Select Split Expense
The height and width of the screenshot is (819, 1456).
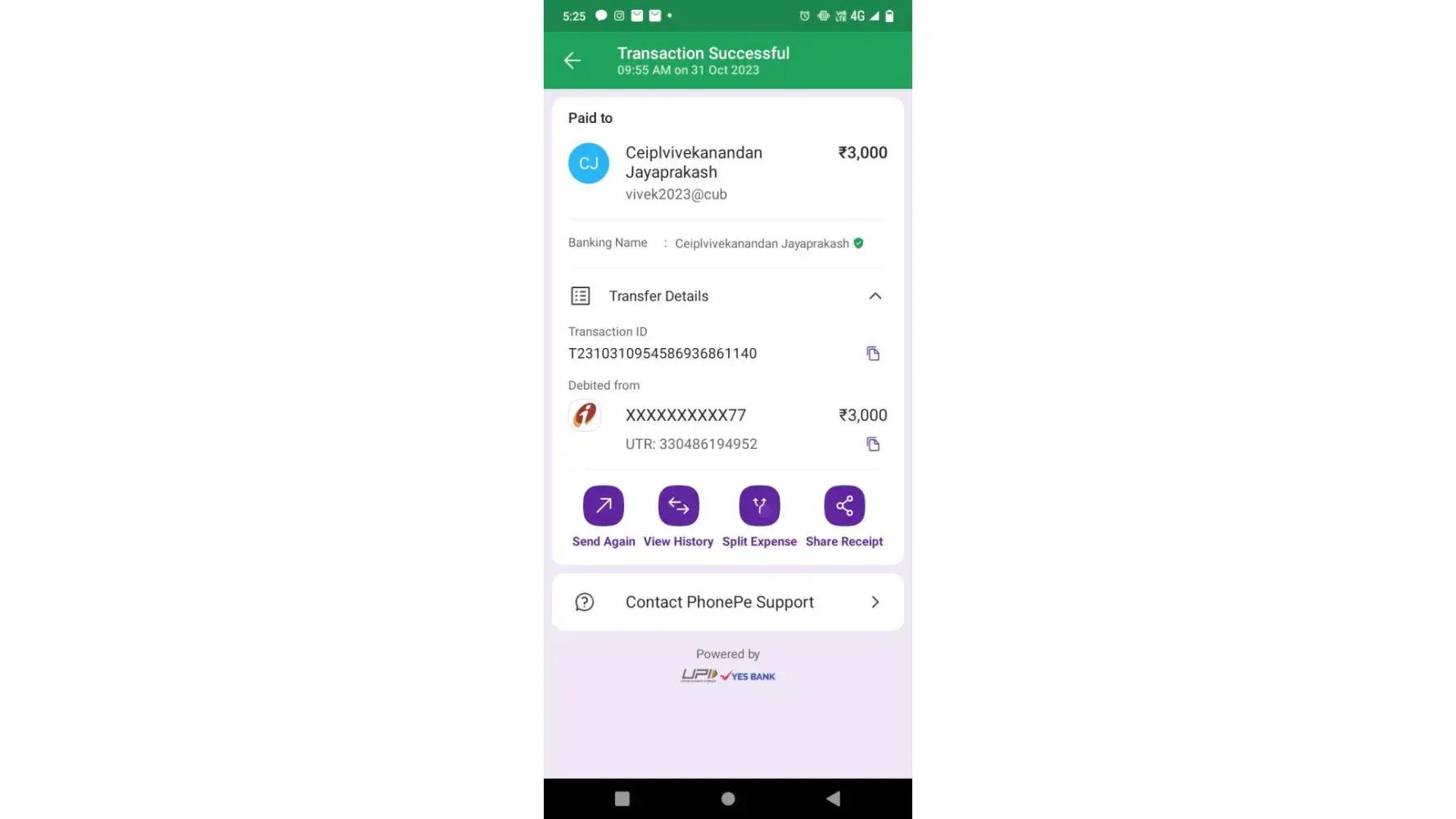point(759,506)
